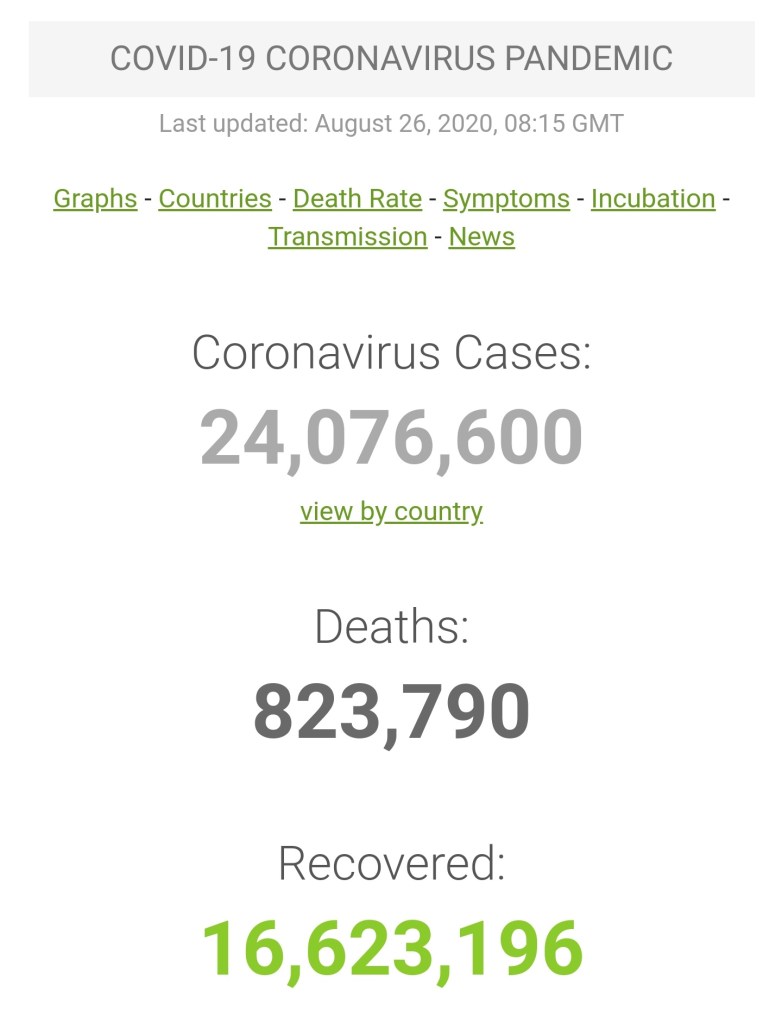
Task: Open the Graphs link
Action: point(95,198)
